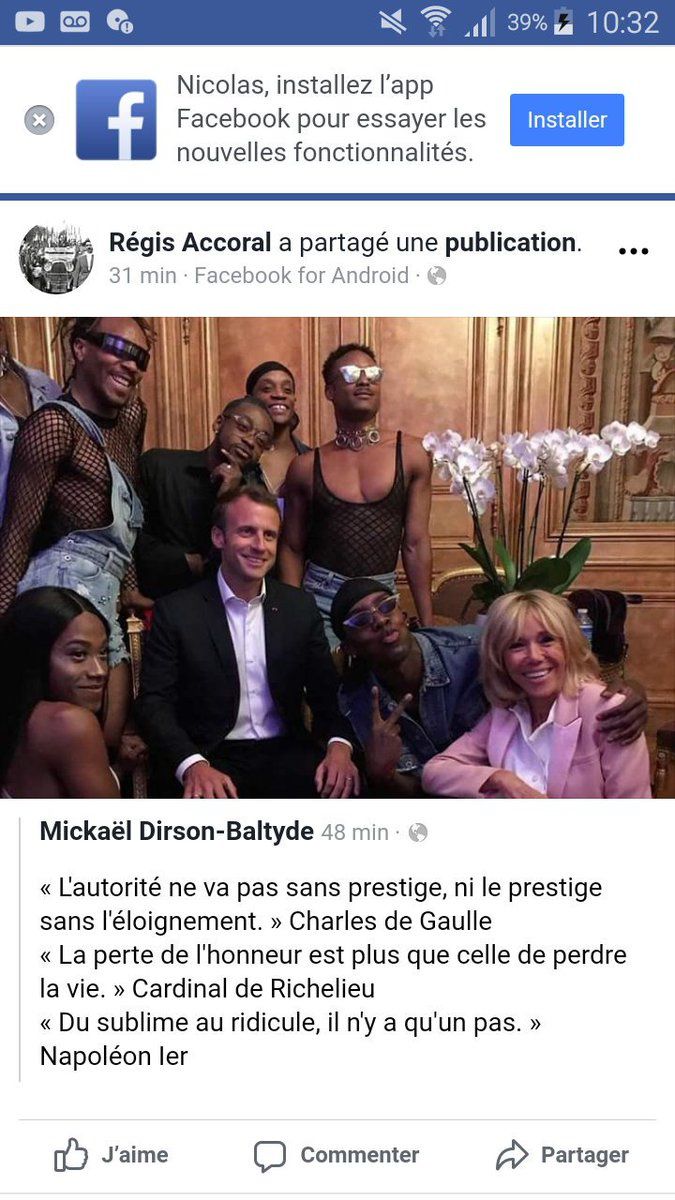Share the post with Partager

(x=562, y=1155)
